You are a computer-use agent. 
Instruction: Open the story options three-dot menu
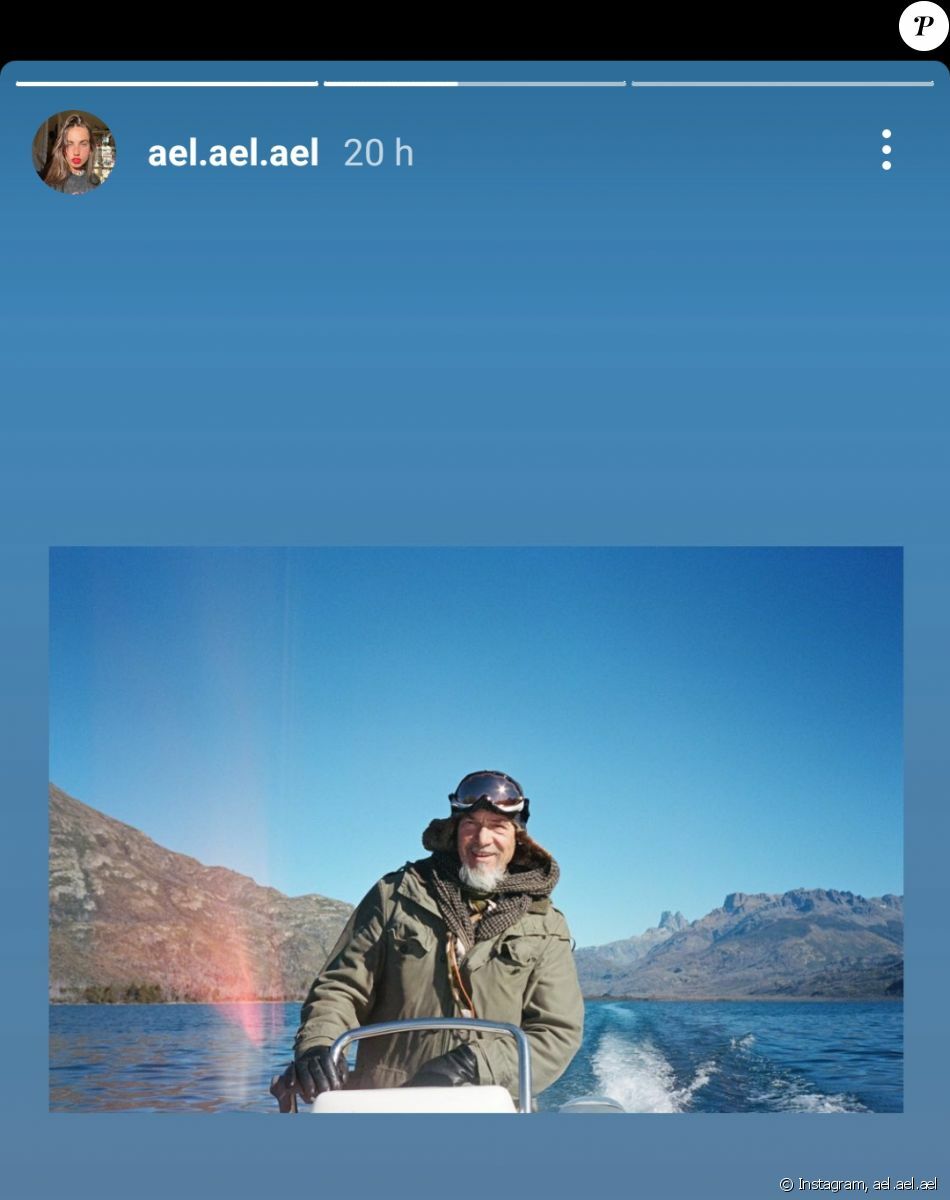(x=886, y=150)
